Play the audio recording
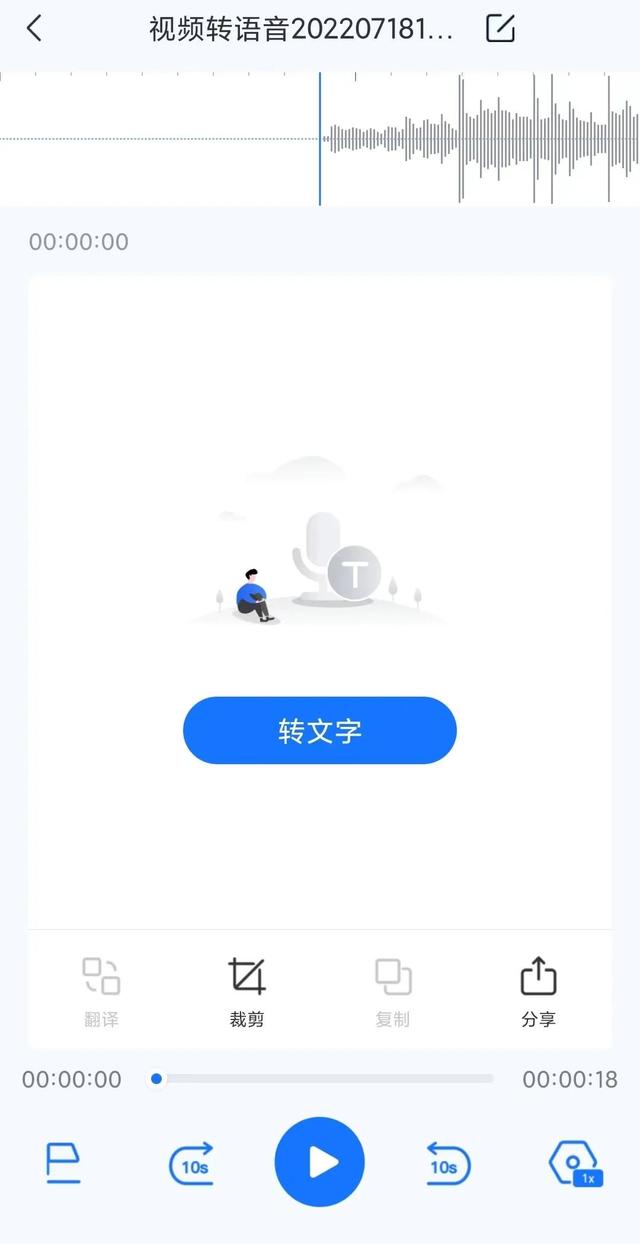The width and height of the screenshot is (640, 1244). [320, 1162]
